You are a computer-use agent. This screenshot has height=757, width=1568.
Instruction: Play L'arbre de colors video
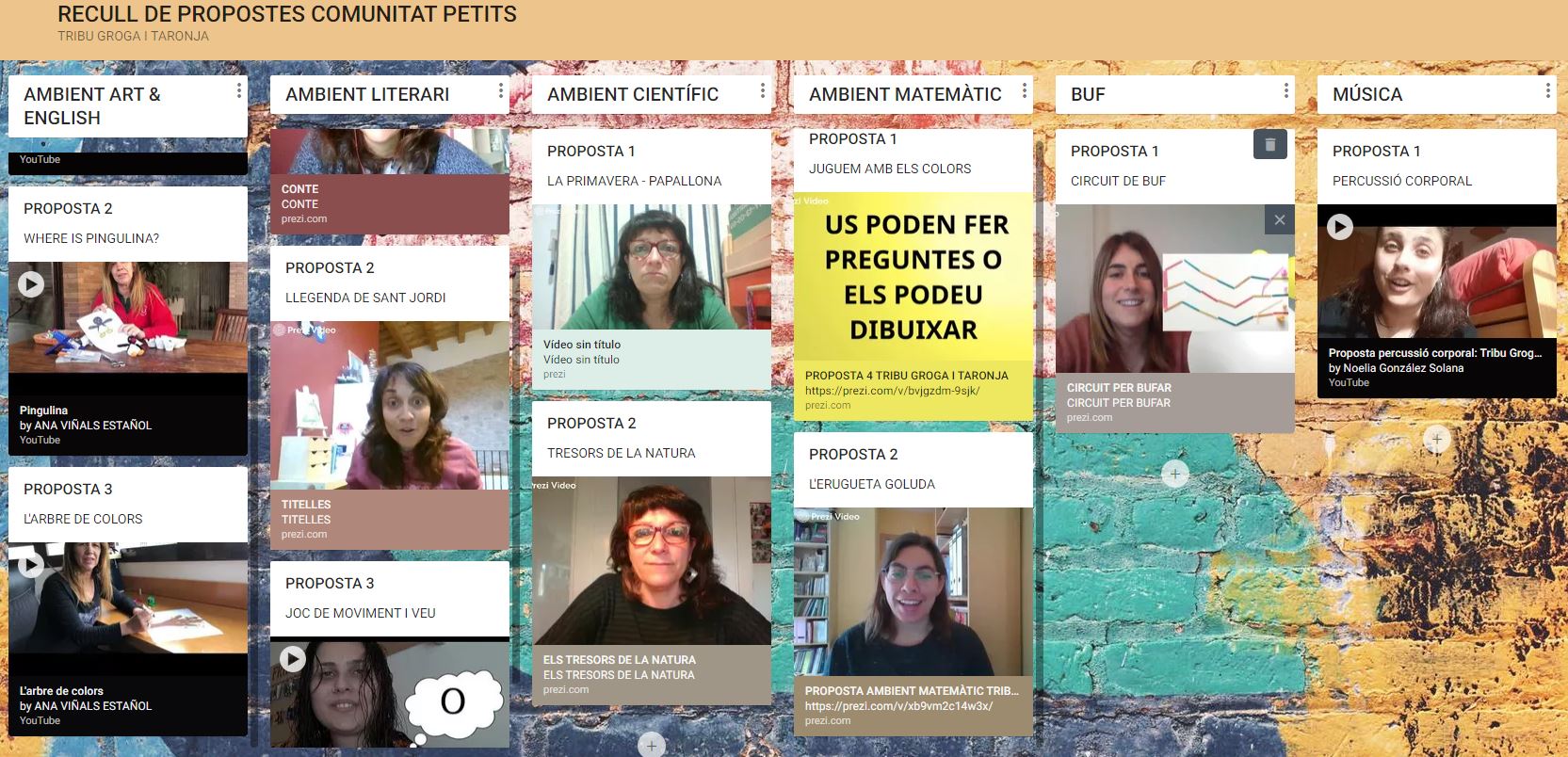31,565
